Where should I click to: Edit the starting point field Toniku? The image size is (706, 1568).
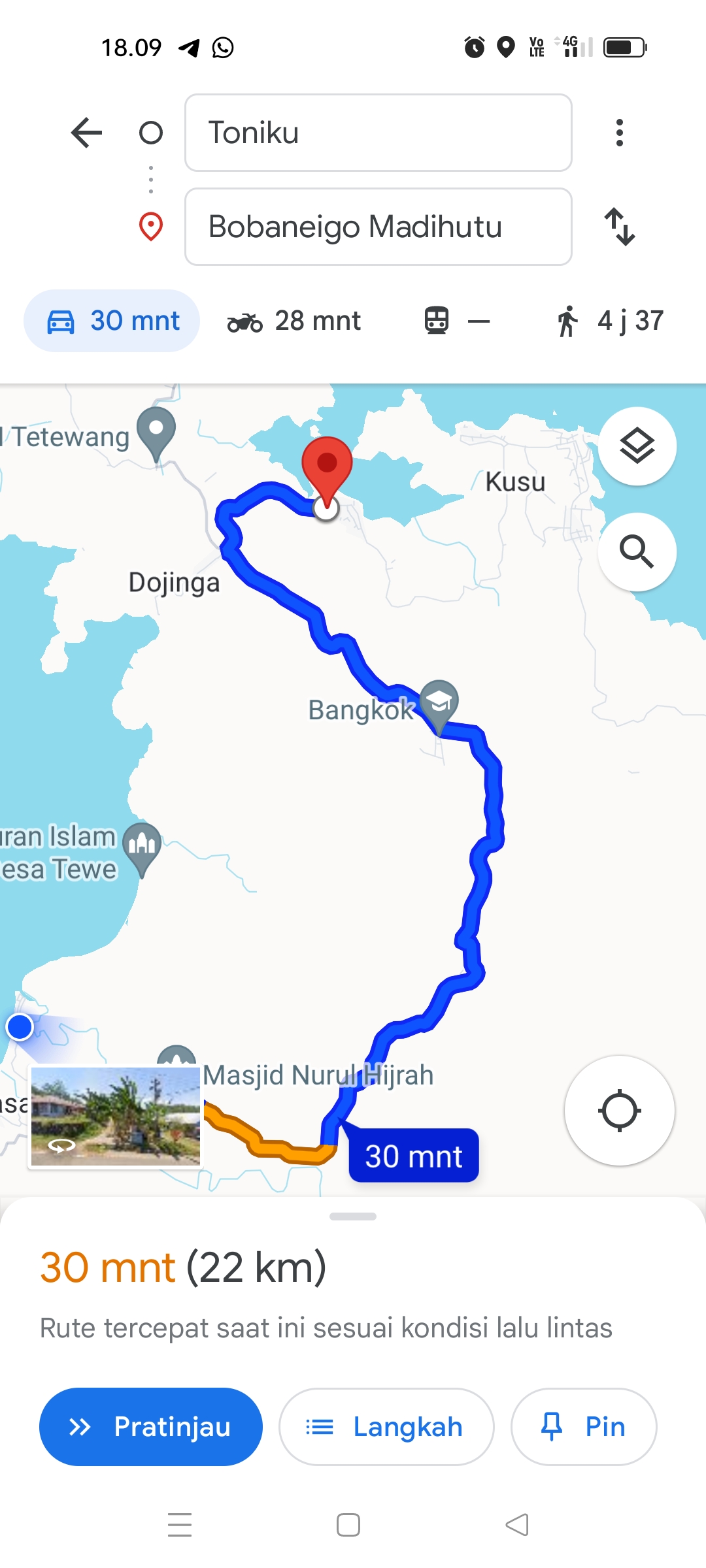click(378, 133)
